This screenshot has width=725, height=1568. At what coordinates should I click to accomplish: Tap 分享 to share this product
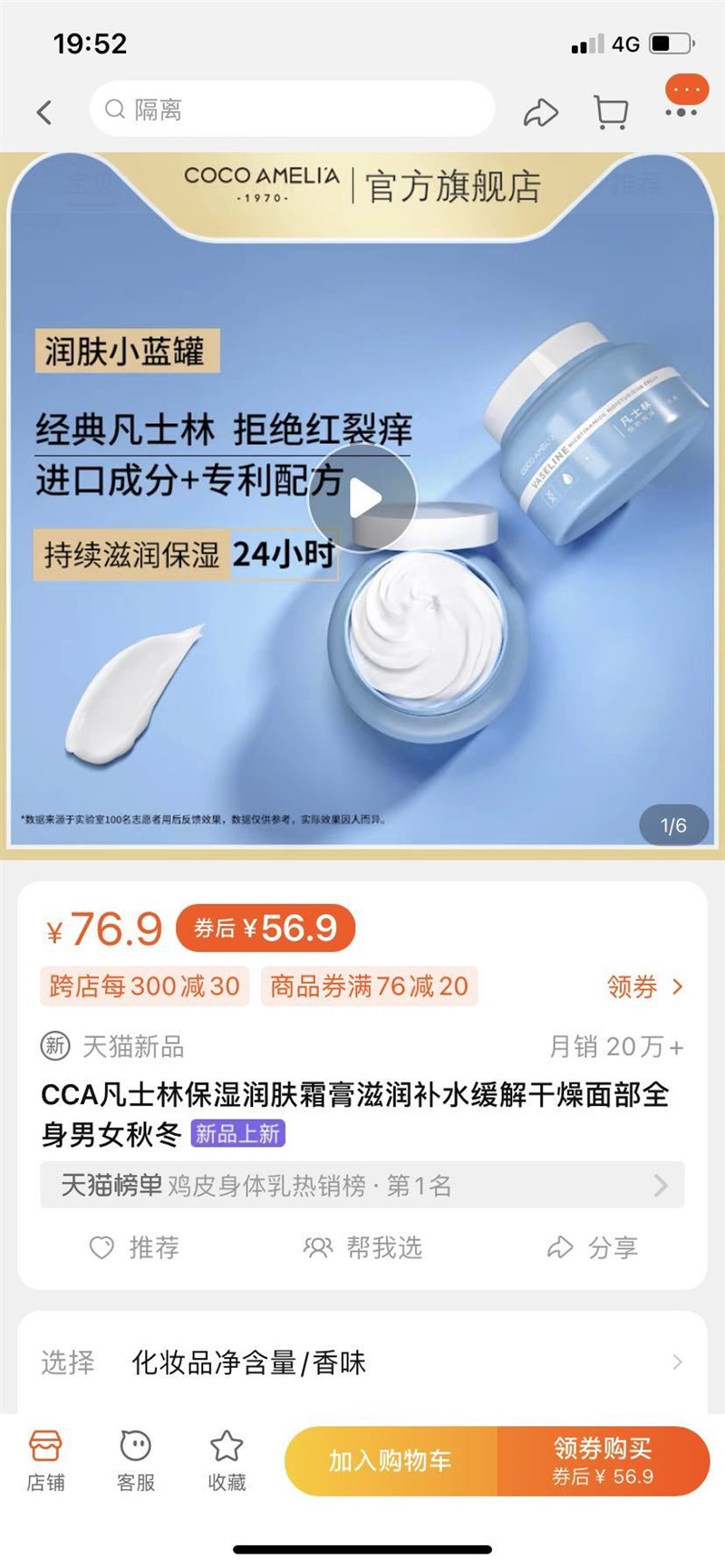(594, 1247)
